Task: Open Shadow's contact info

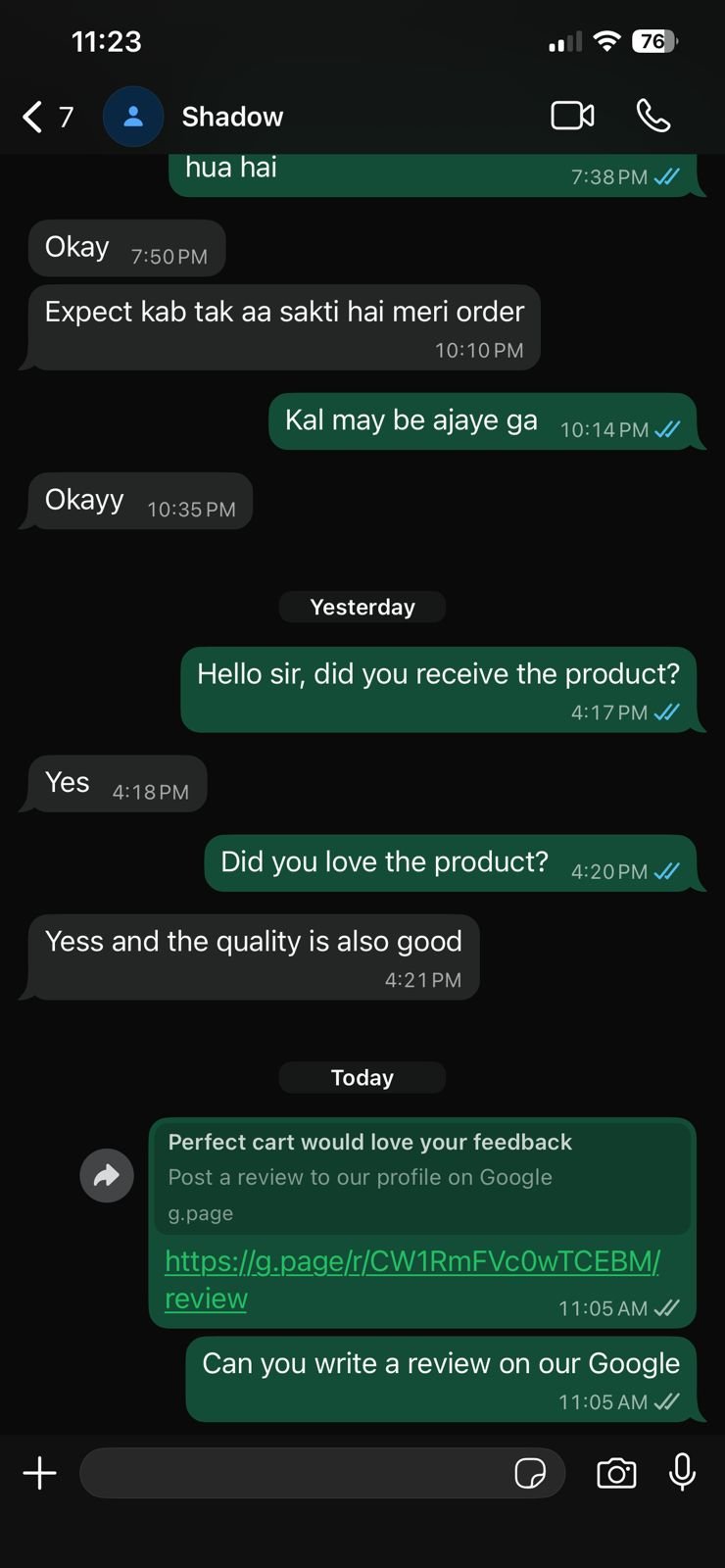Action: 232,117
